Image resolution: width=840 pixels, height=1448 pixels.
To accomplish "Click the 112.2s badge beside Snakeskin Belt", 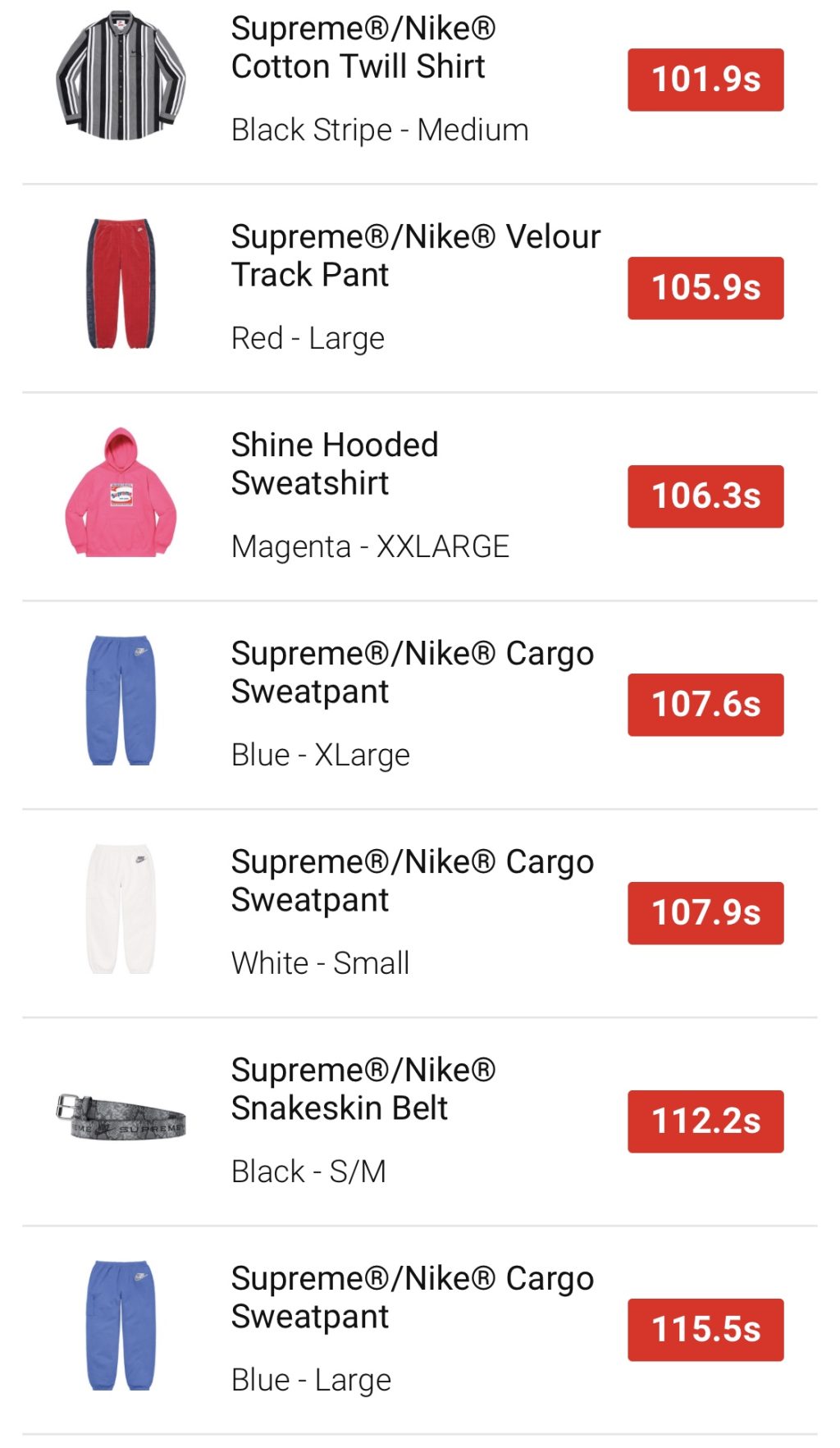I will [x=705, y=1118].
